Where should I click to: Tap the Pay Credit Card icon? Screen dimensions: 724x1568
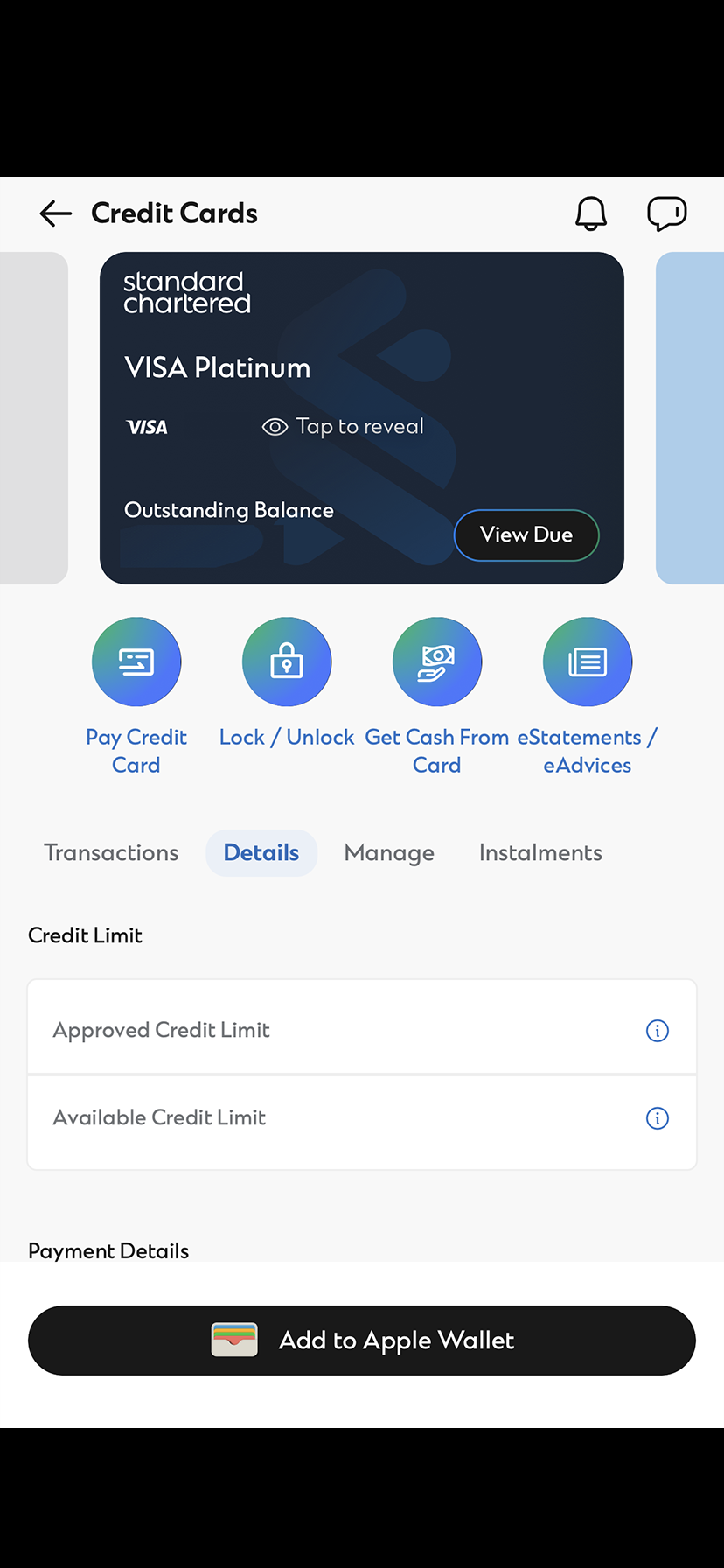coord(136,661)
